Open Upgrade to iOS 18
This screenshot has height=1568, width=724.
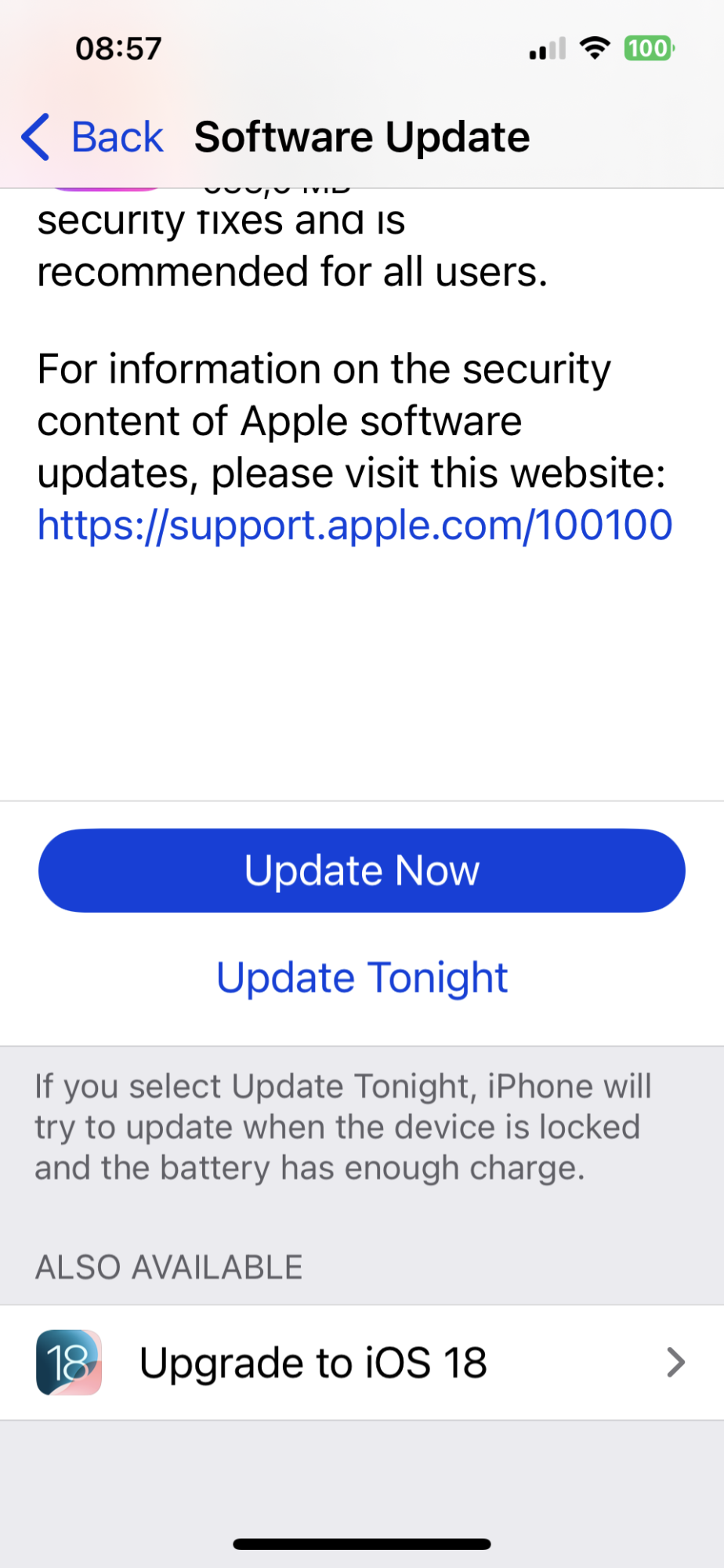click(361, 1363)
